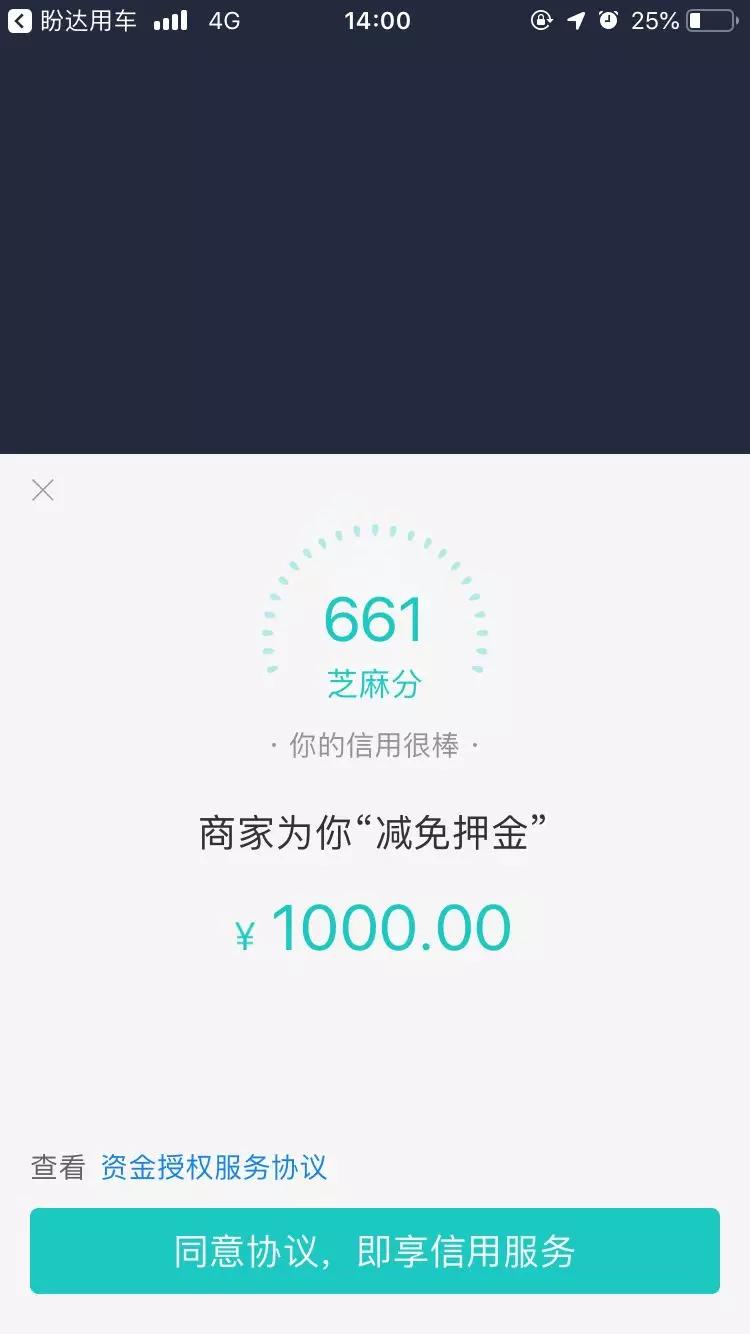Tap the orientation lock icon in status bar

(x=541, y=20)
